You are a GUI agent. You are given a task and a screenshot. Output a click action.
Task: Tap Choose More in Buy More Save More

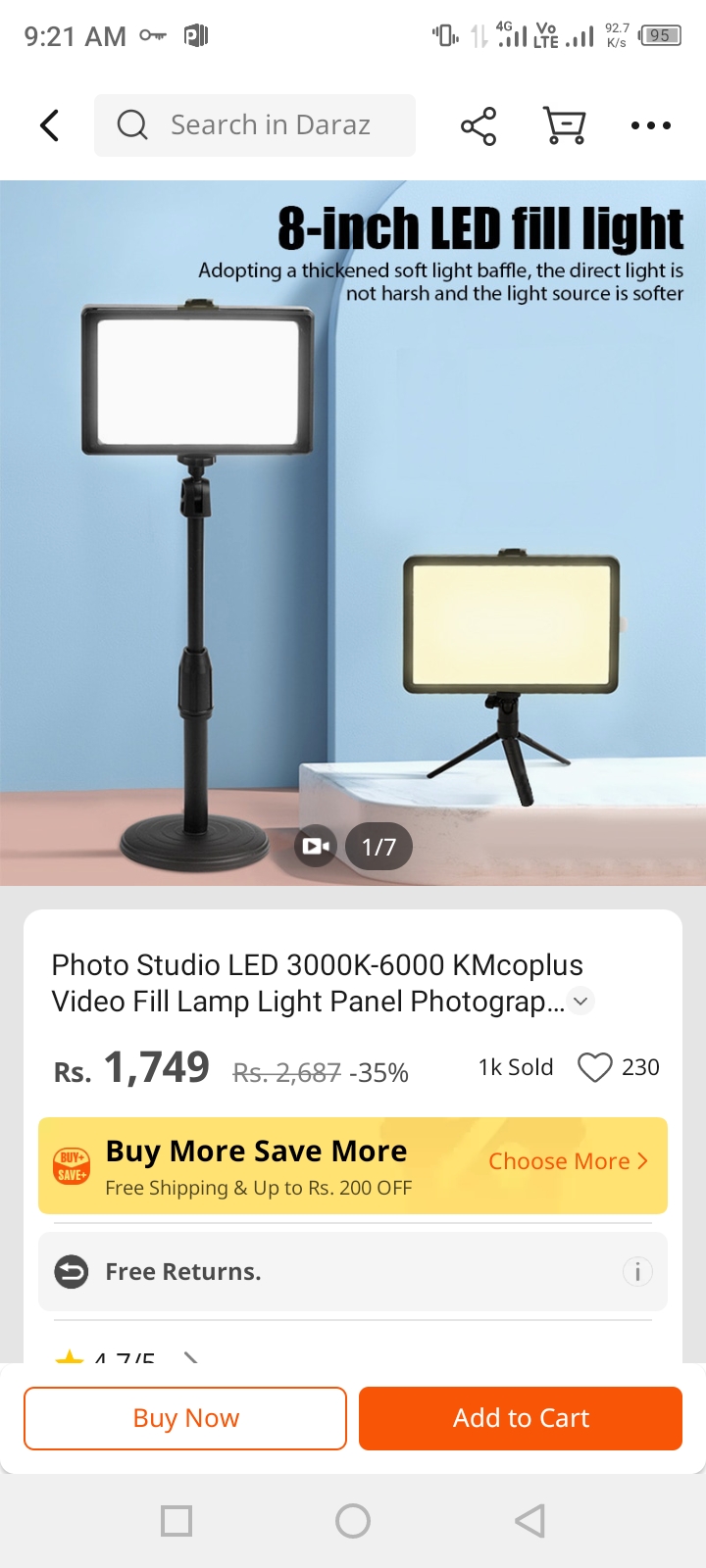pyautogui.click(x=568, y=1161)
